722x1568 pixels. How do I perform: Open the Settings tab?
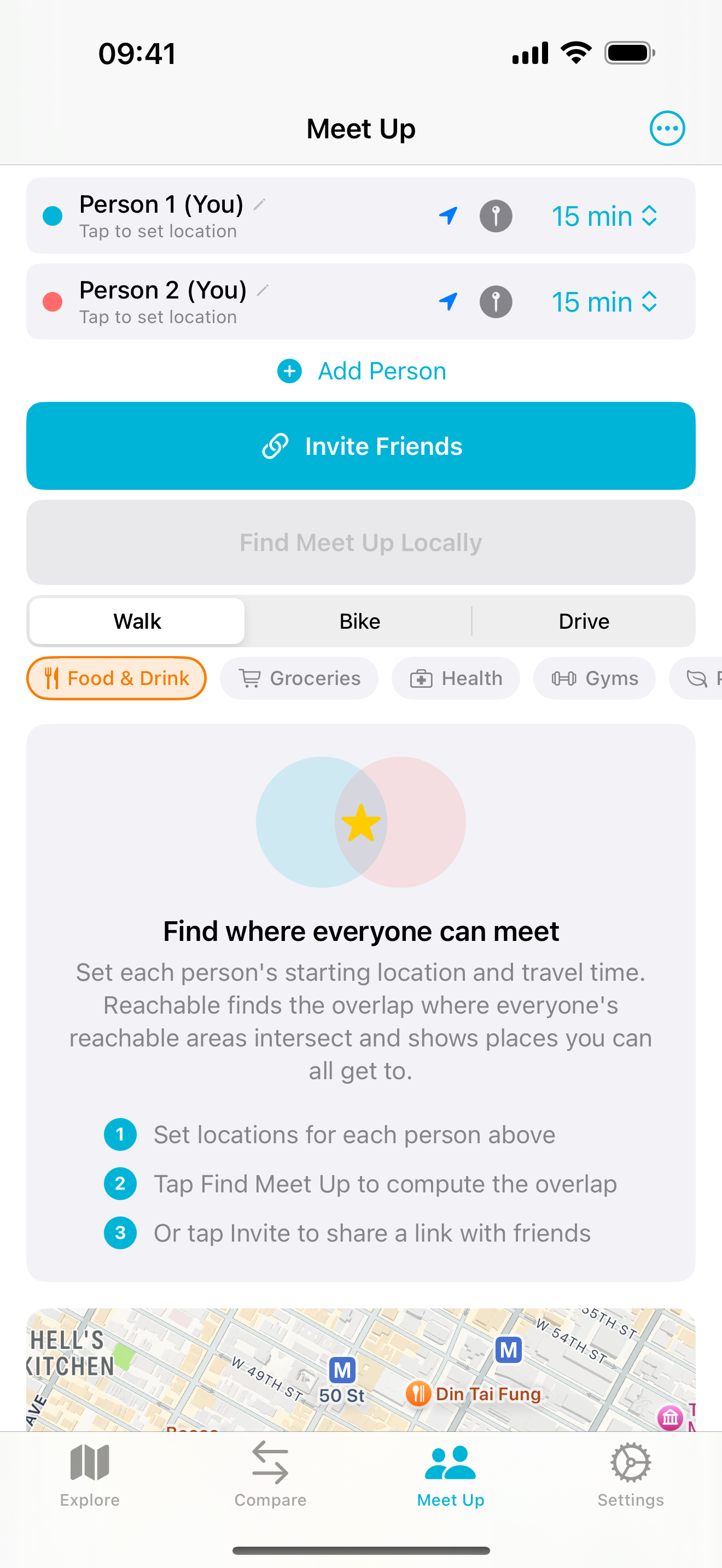(x=631, y=1473)
